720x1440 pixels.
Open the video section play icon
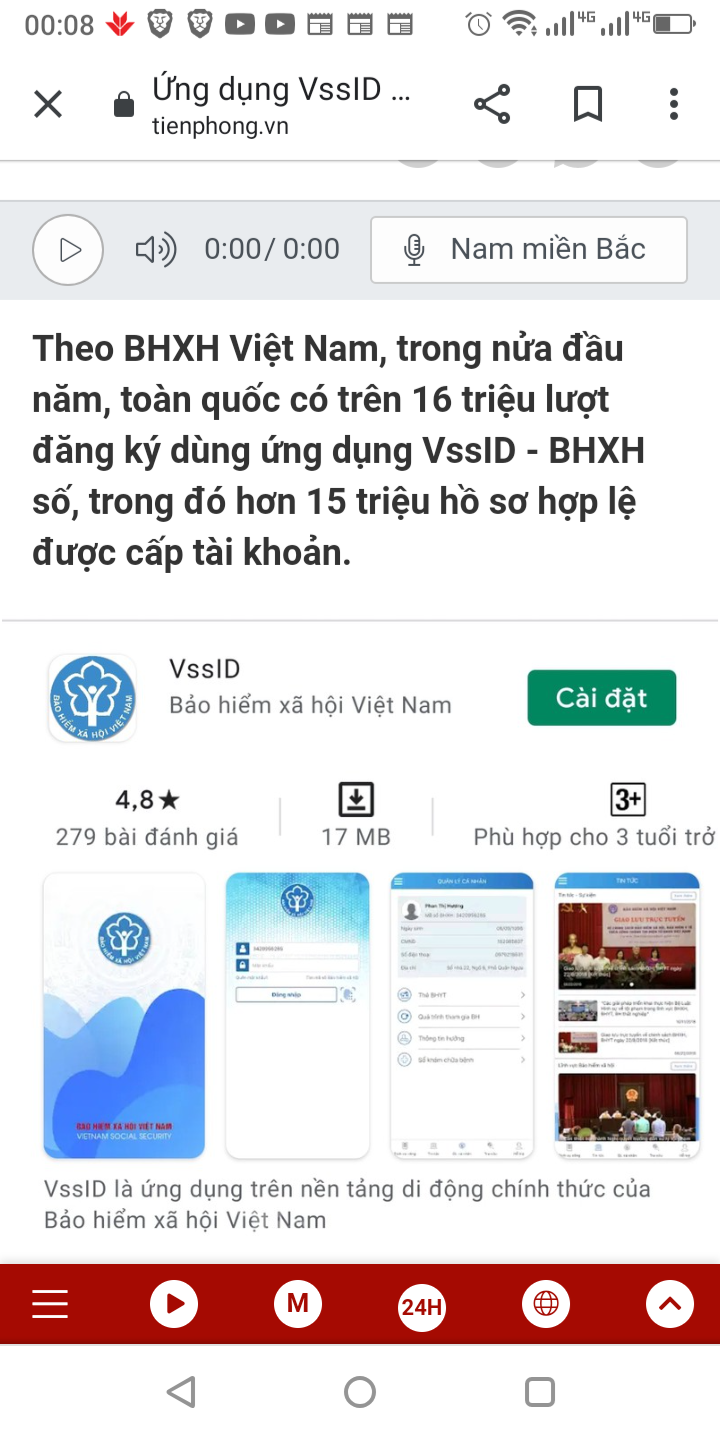(174, 1304)
